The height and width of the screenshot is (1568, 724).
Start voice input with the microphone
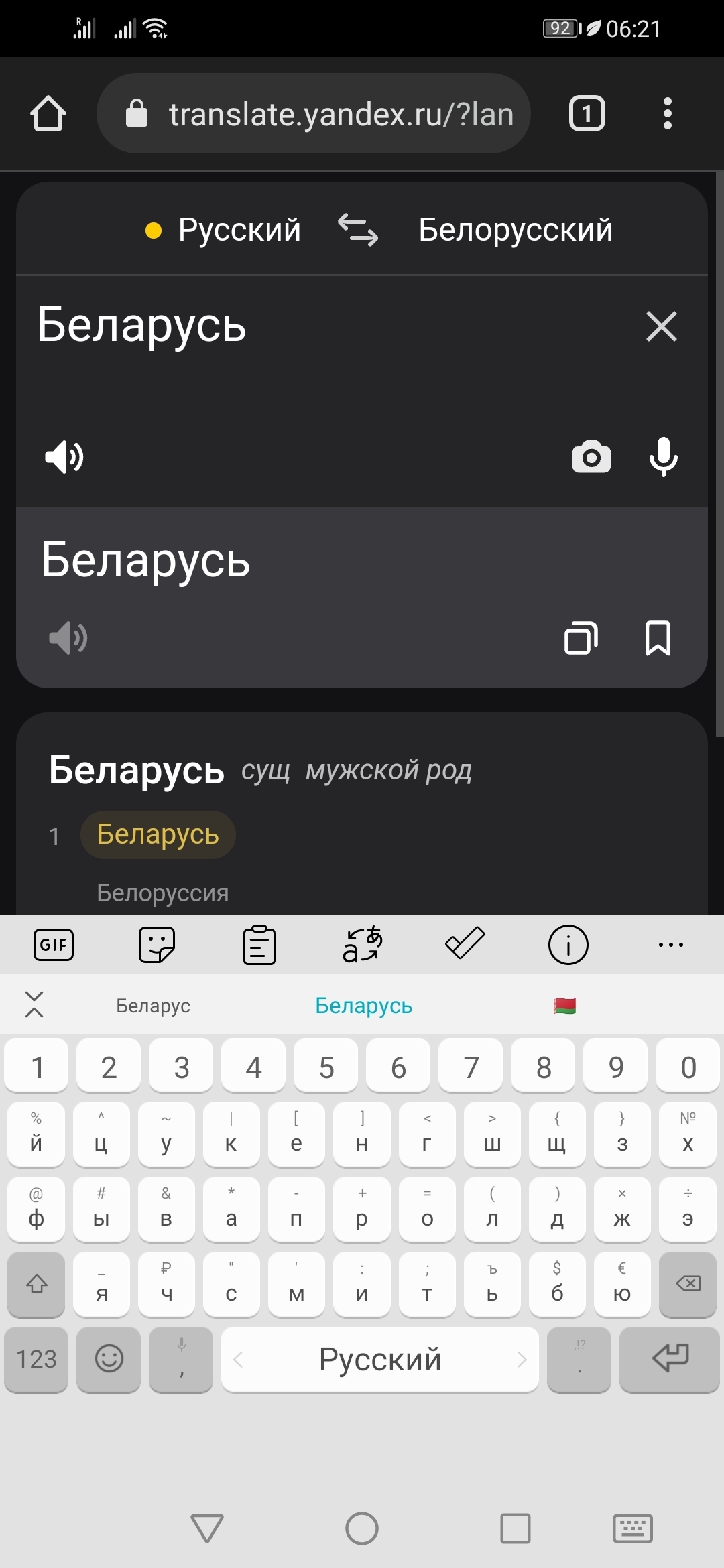coord(663,457)
